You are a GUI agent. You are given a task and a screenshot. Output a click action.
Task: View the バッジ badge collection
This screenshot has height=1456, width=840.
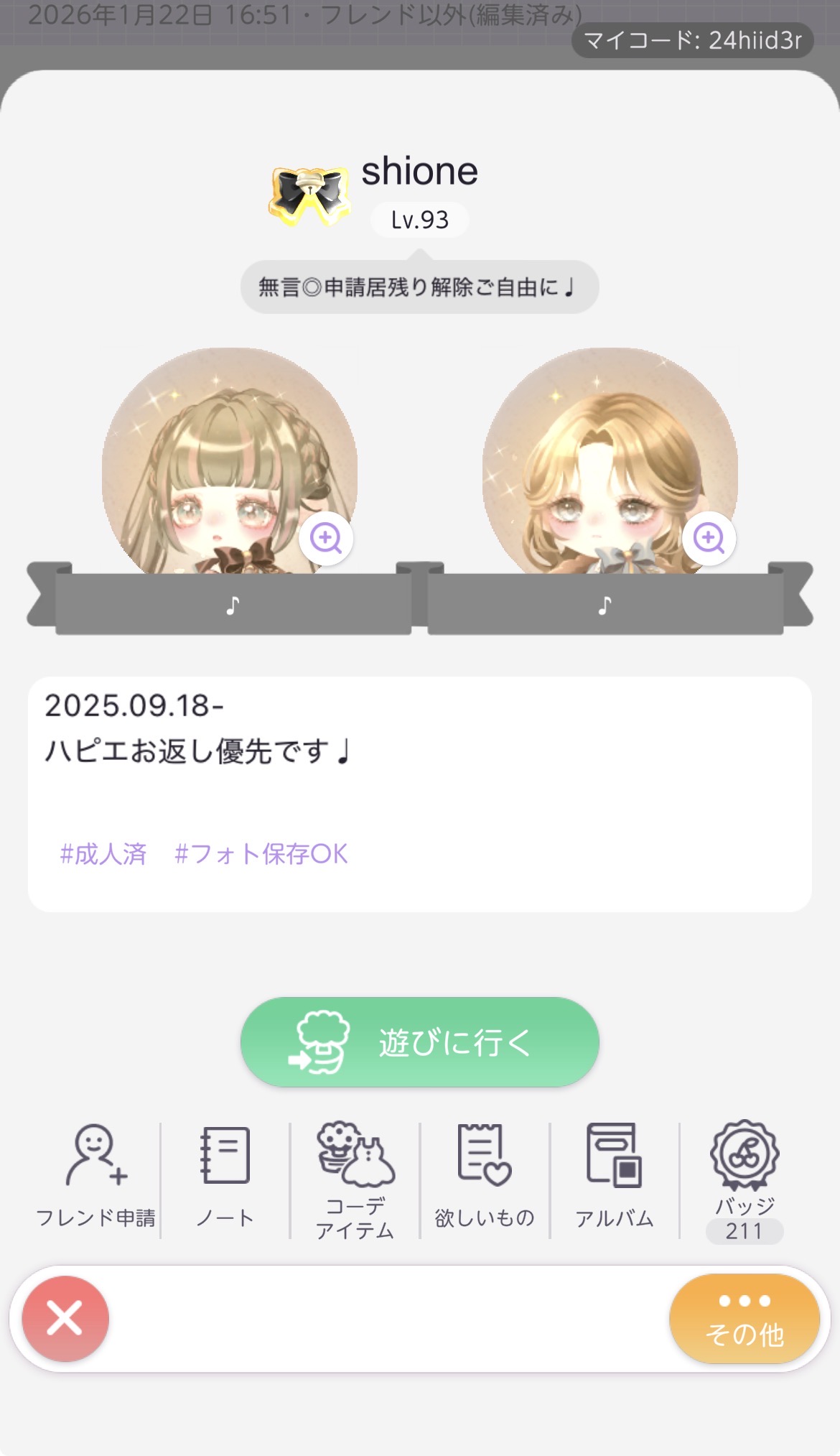tap(745, 1179)
